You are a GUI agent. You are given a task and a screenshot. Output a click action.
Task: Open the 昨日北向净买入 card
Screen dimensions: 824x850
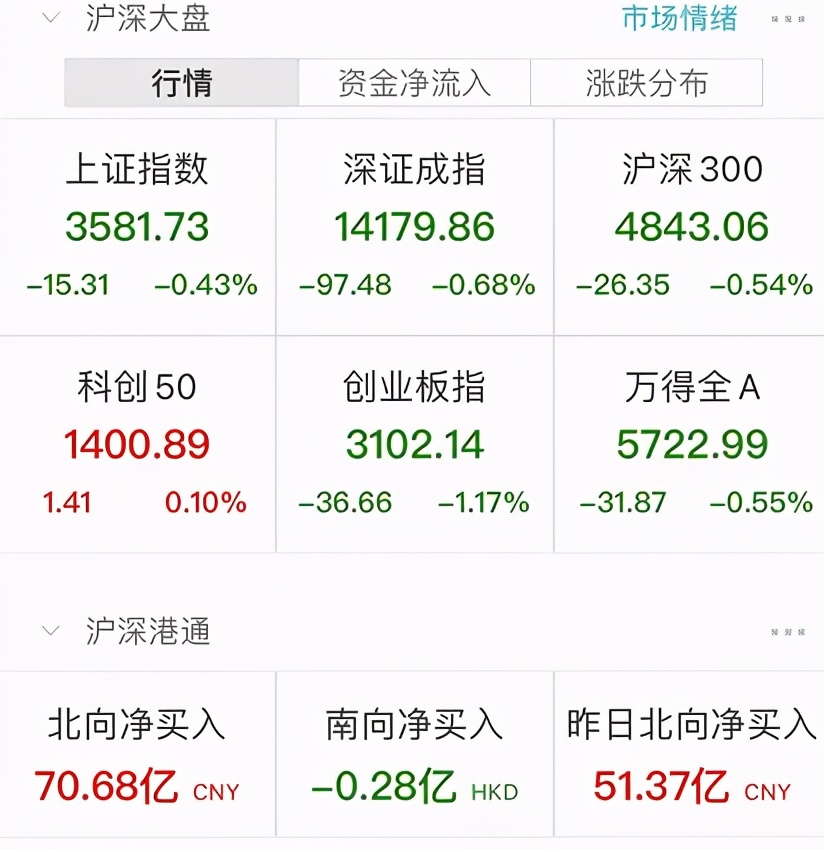coord(688,760)
